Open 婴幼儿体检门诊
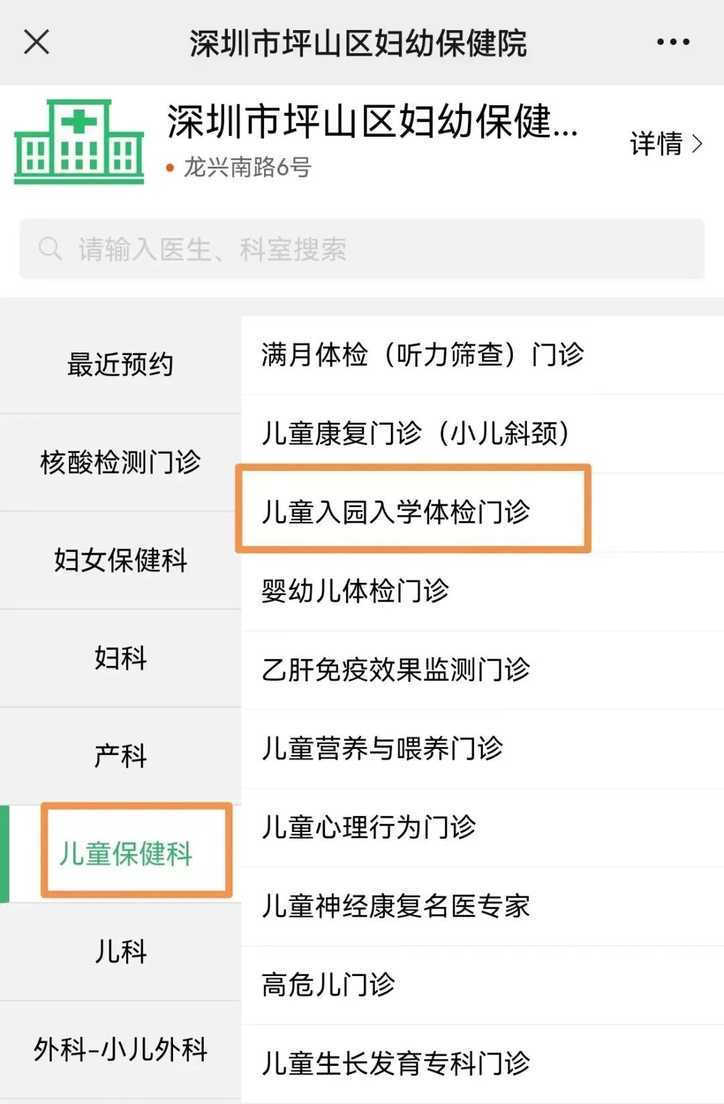Viewport: 724px width, 1104px height. tap(356, 590)
